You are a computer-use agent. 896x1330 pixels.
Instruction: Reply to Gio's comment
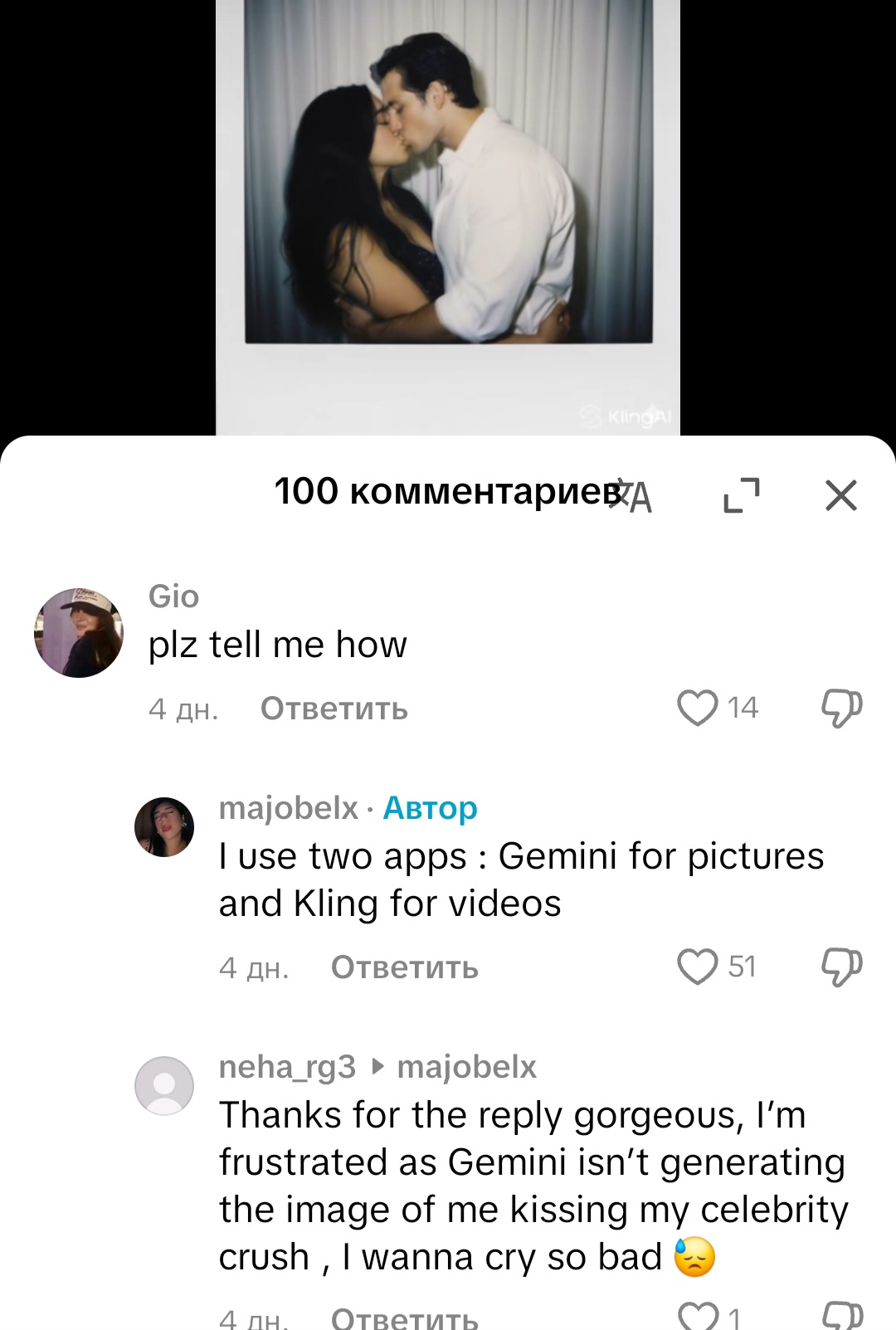[334, 709]
